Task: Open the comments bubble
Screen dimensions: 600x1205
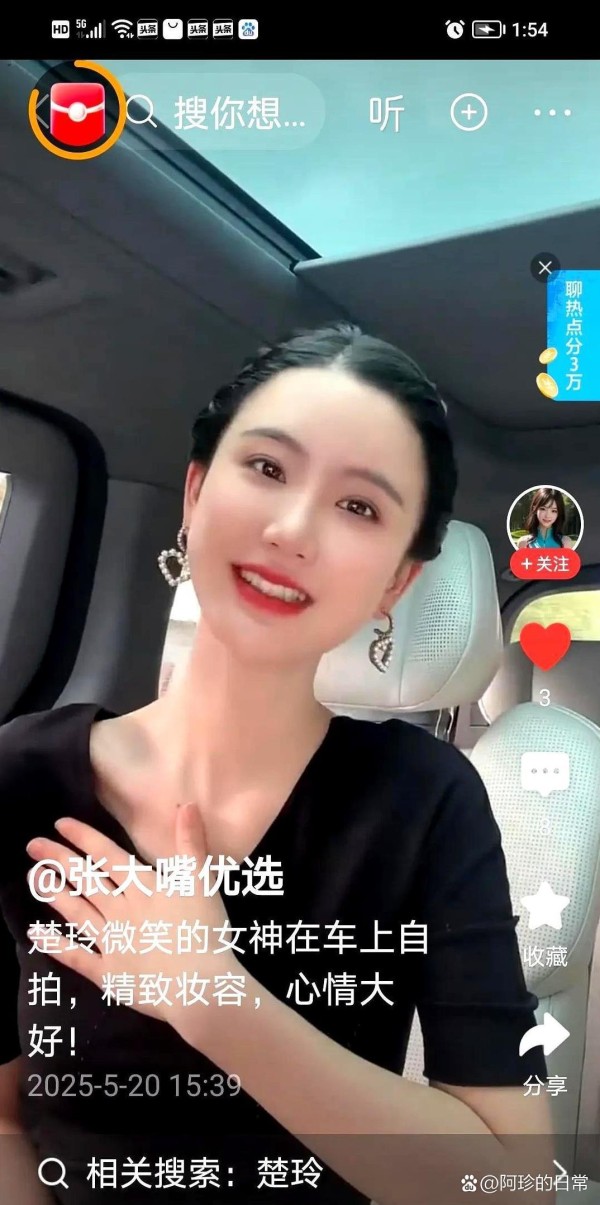Action: [x=545, y=773]
